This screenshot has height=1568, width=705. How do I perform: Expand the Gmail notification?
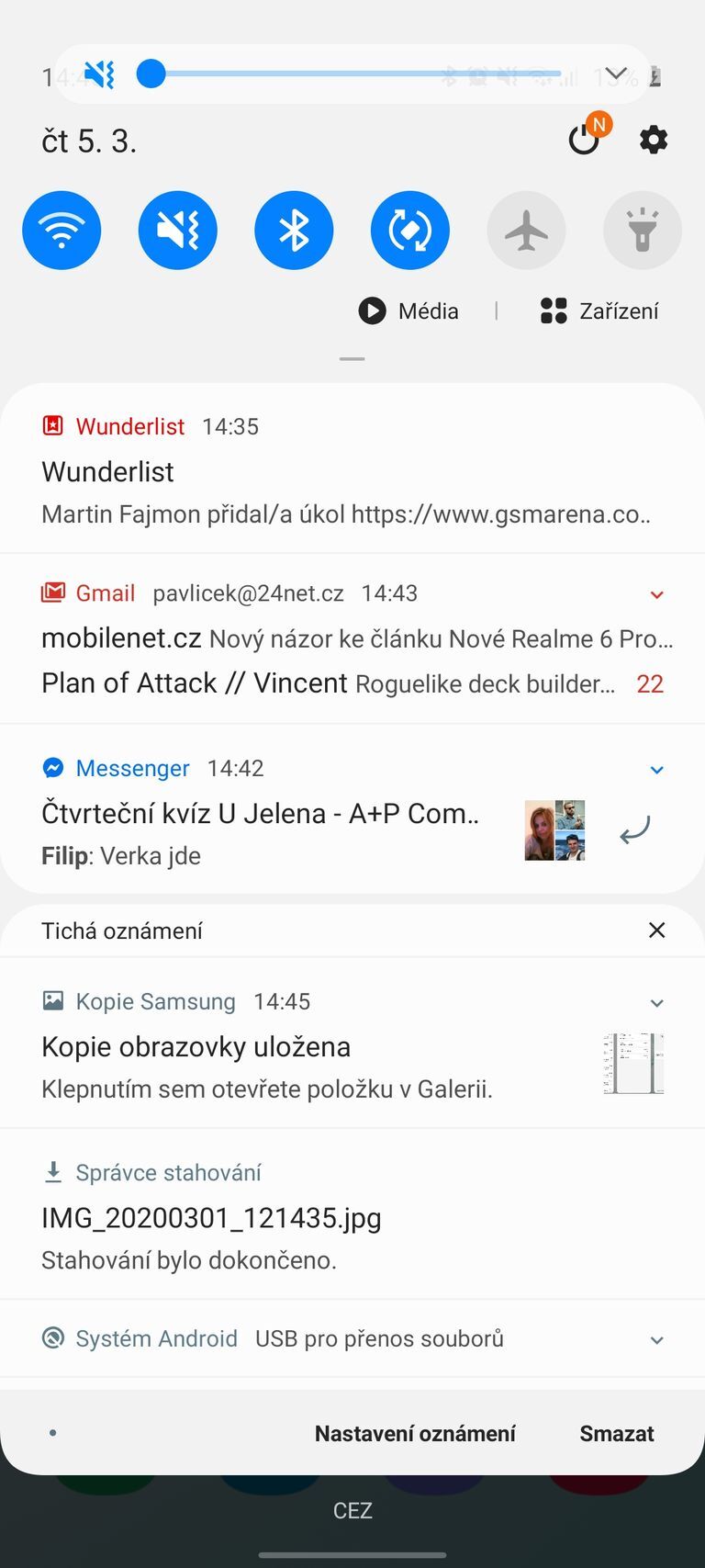[x=656, y=594]
